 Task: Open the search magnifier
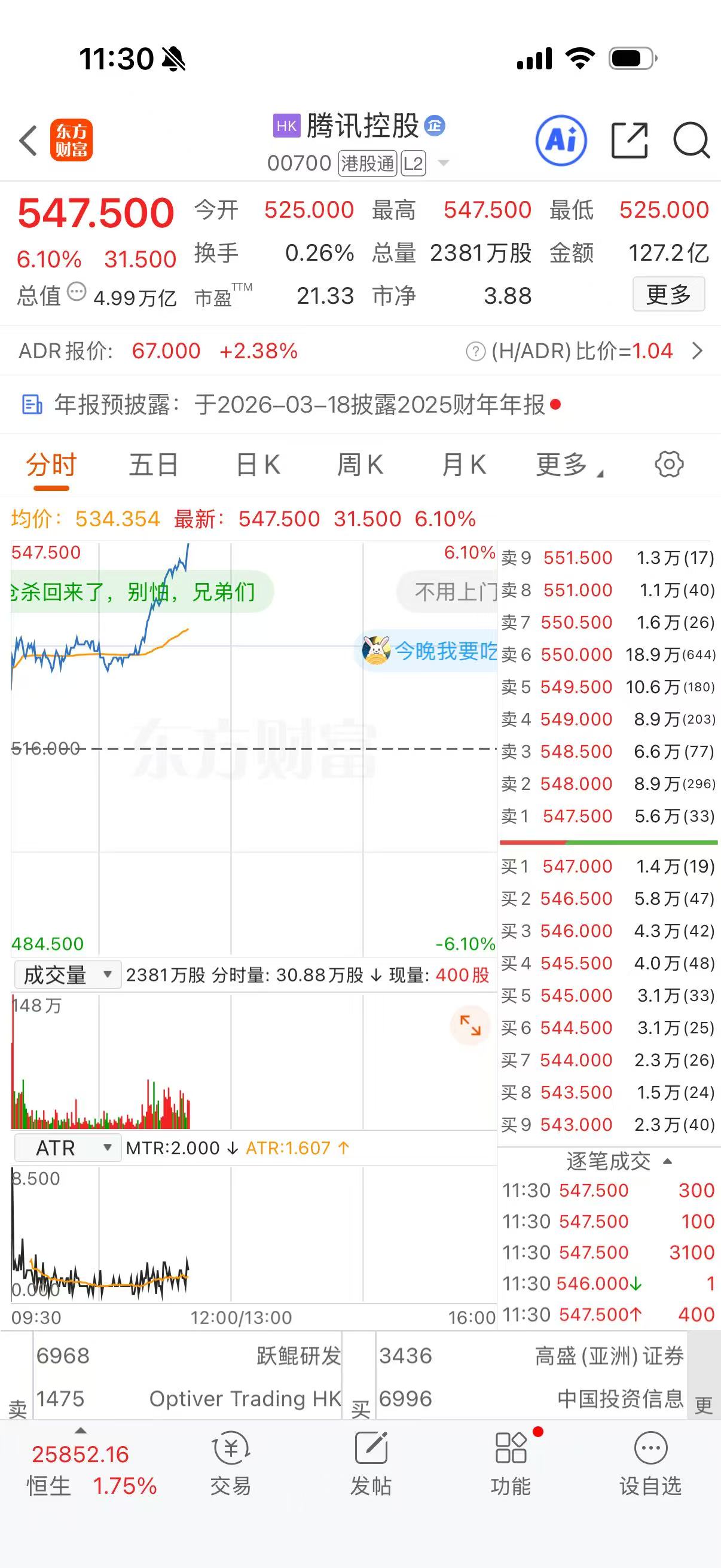click(691, 141)
